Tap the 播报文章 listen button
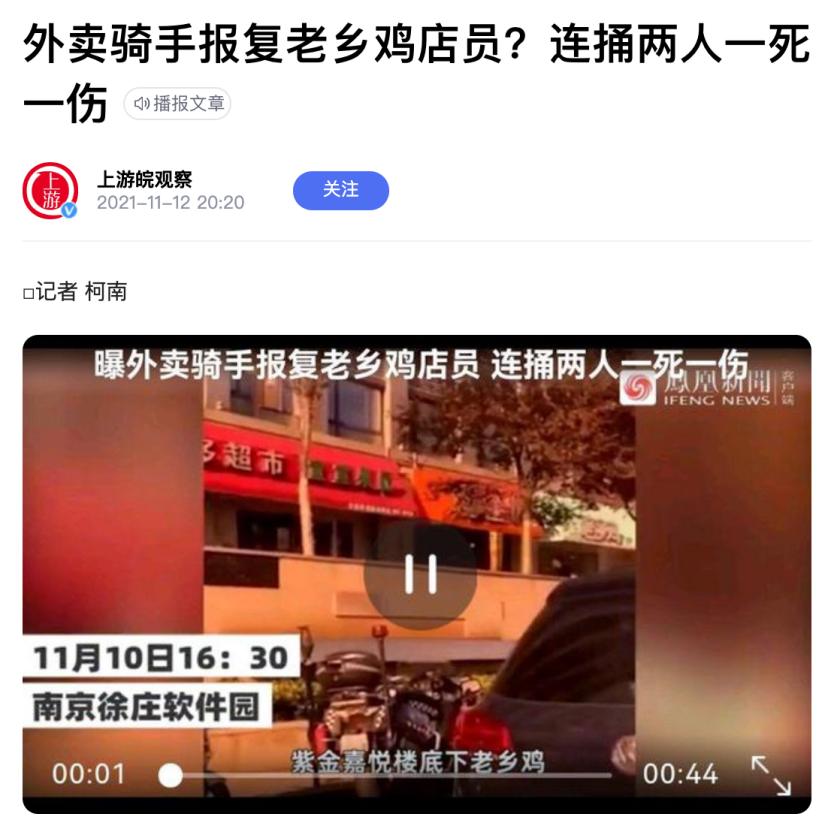The height and width of the screenshot is (826, 828). (177, 104)
